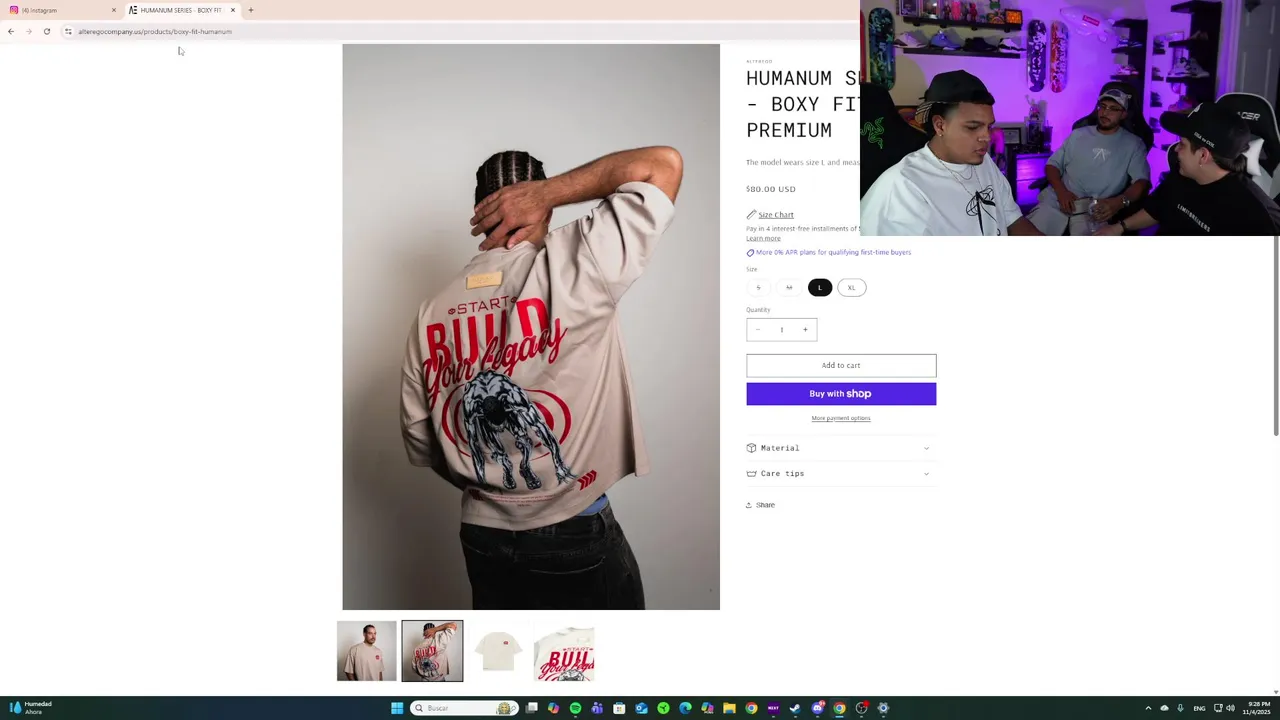Share this product
Image resolution: width=1280 pixels, height=720 pixels.
click(761, 505)
